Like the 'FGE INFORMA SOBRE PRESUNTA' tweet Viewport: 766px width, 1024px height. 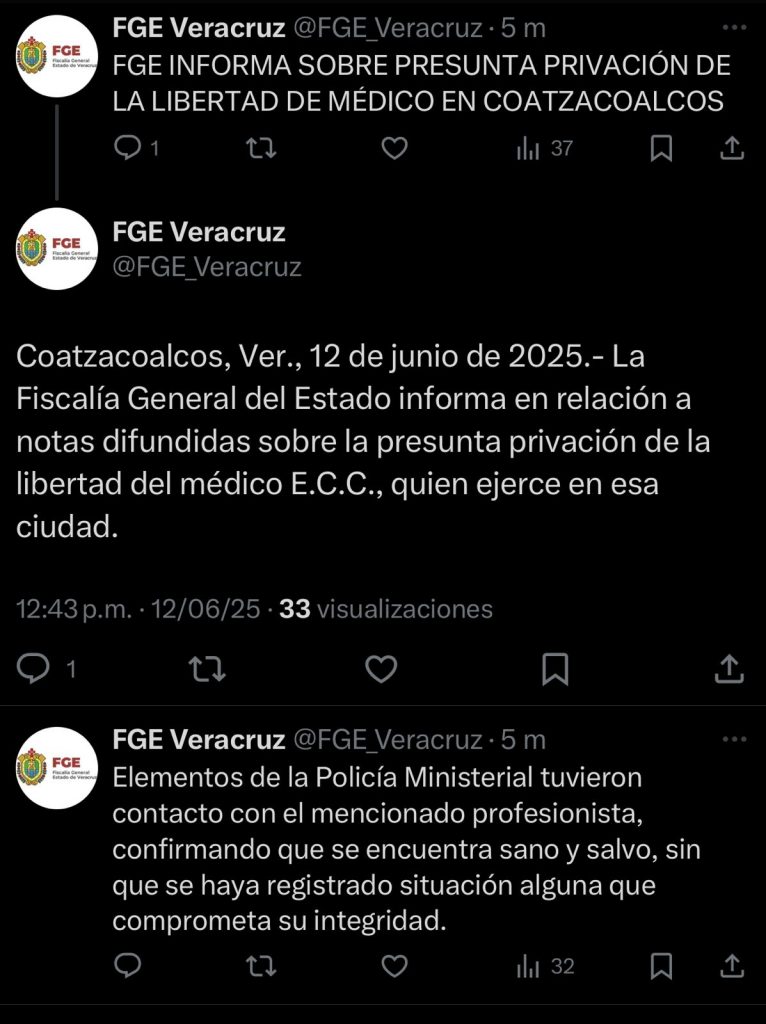click(395, 149)
